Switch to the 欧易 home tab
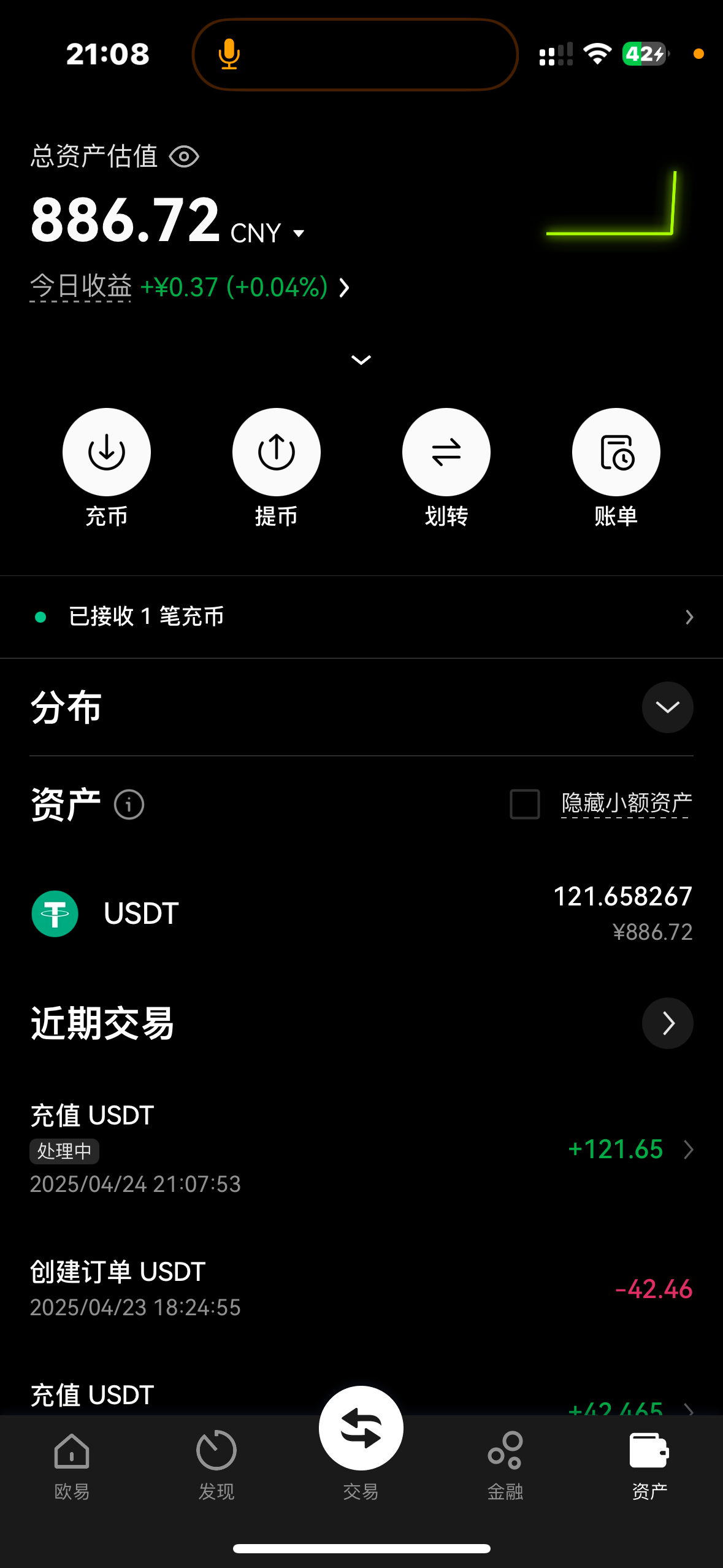This screenshot has width=723, height=1568. click(x=72, y=1466)
